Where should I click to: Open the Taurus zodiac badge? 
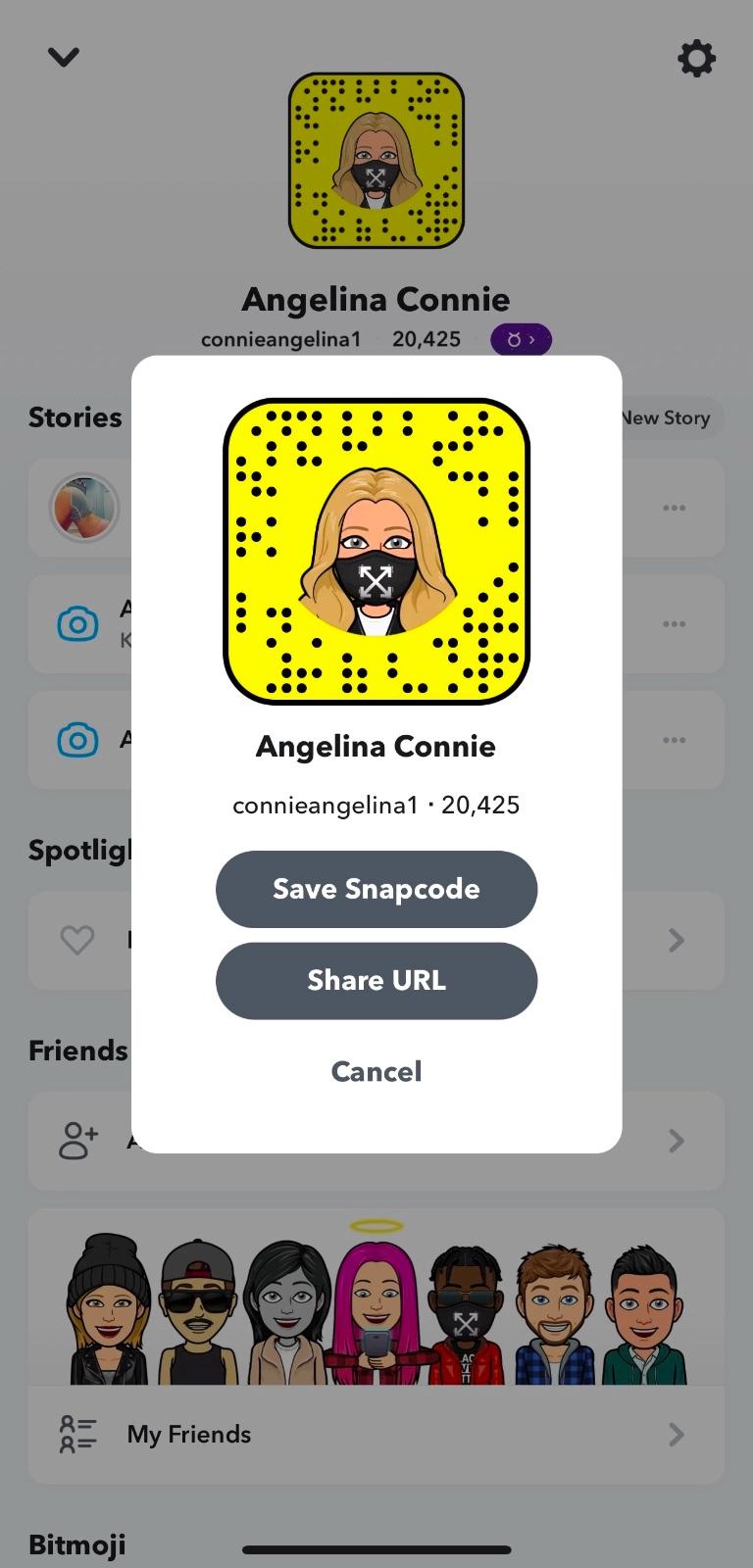point(521,339)
